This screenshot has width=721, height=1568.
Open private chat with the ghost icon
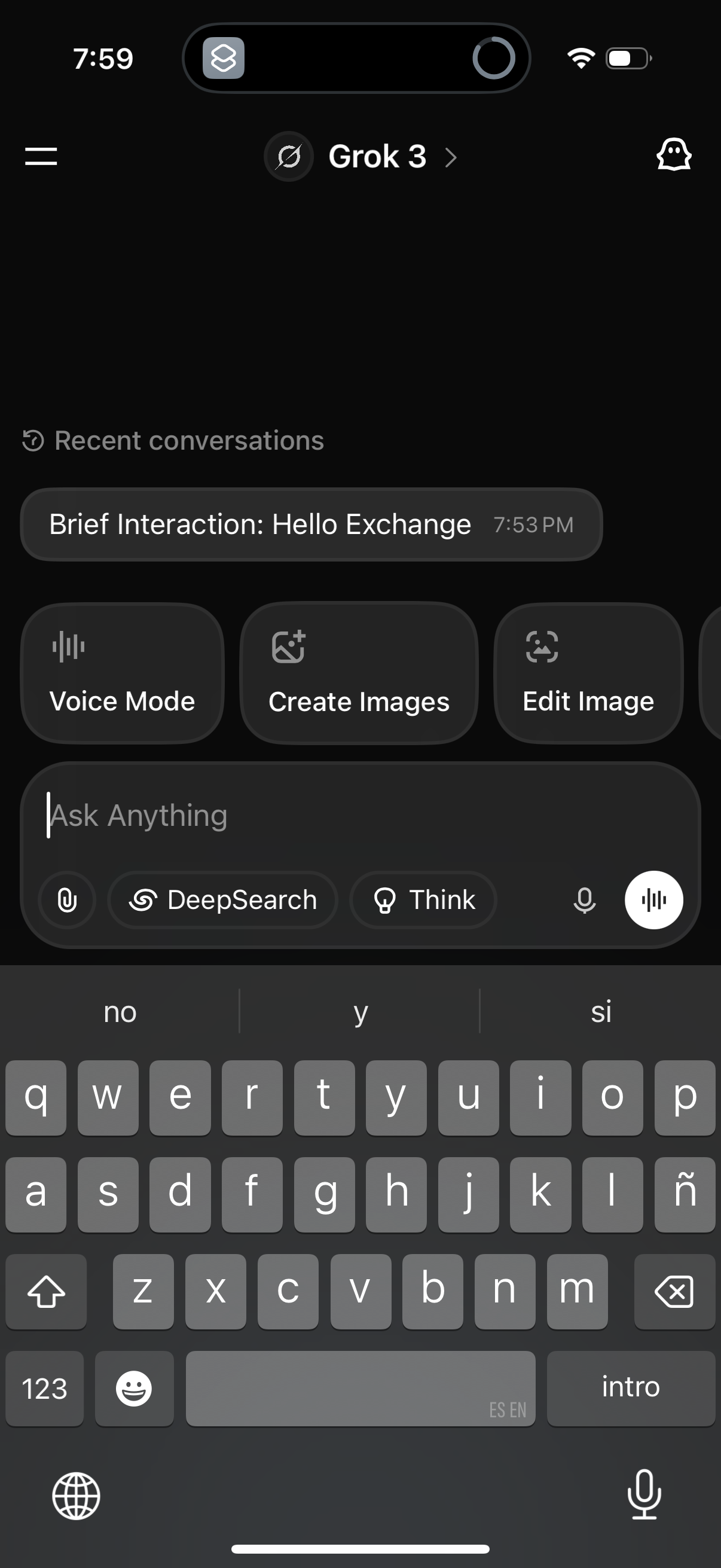click(674, 157)
